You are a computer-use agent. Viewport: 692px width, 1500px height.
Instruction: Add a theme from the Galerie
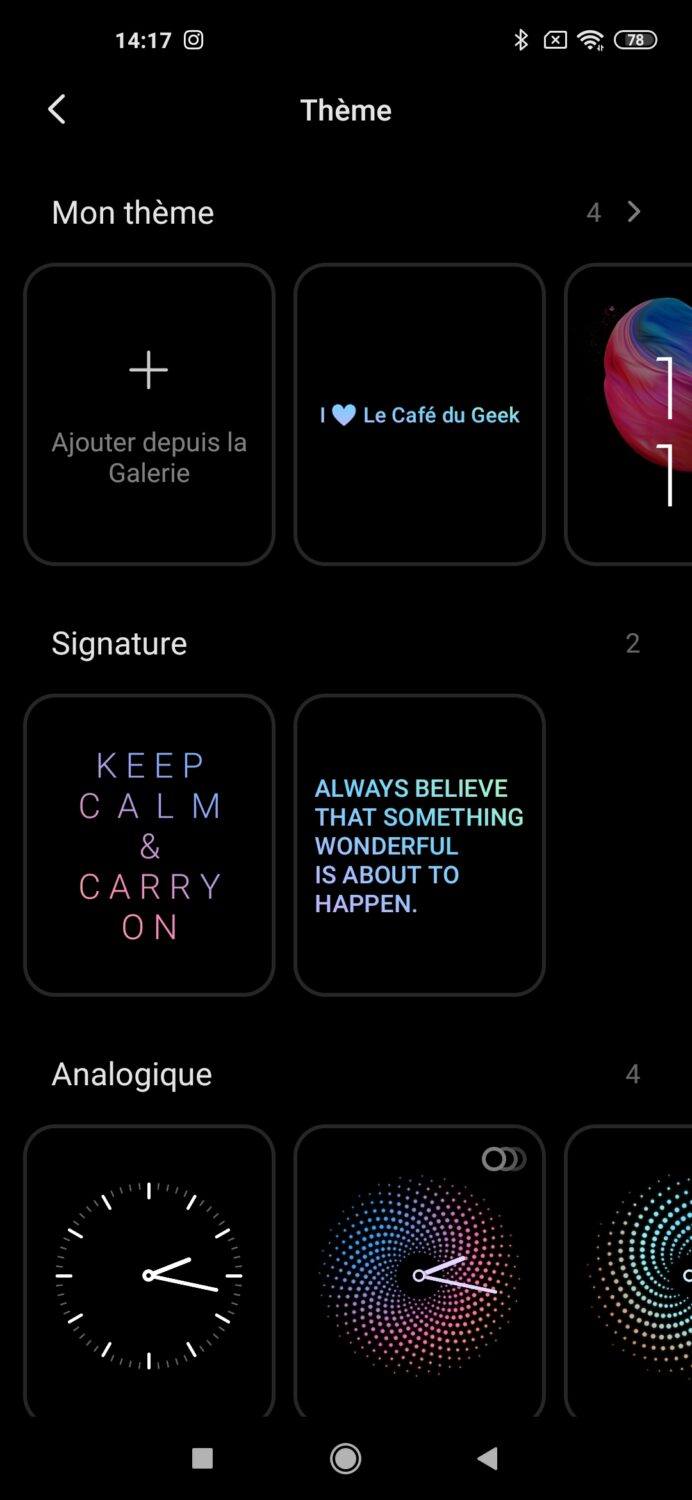pos(149,414)
